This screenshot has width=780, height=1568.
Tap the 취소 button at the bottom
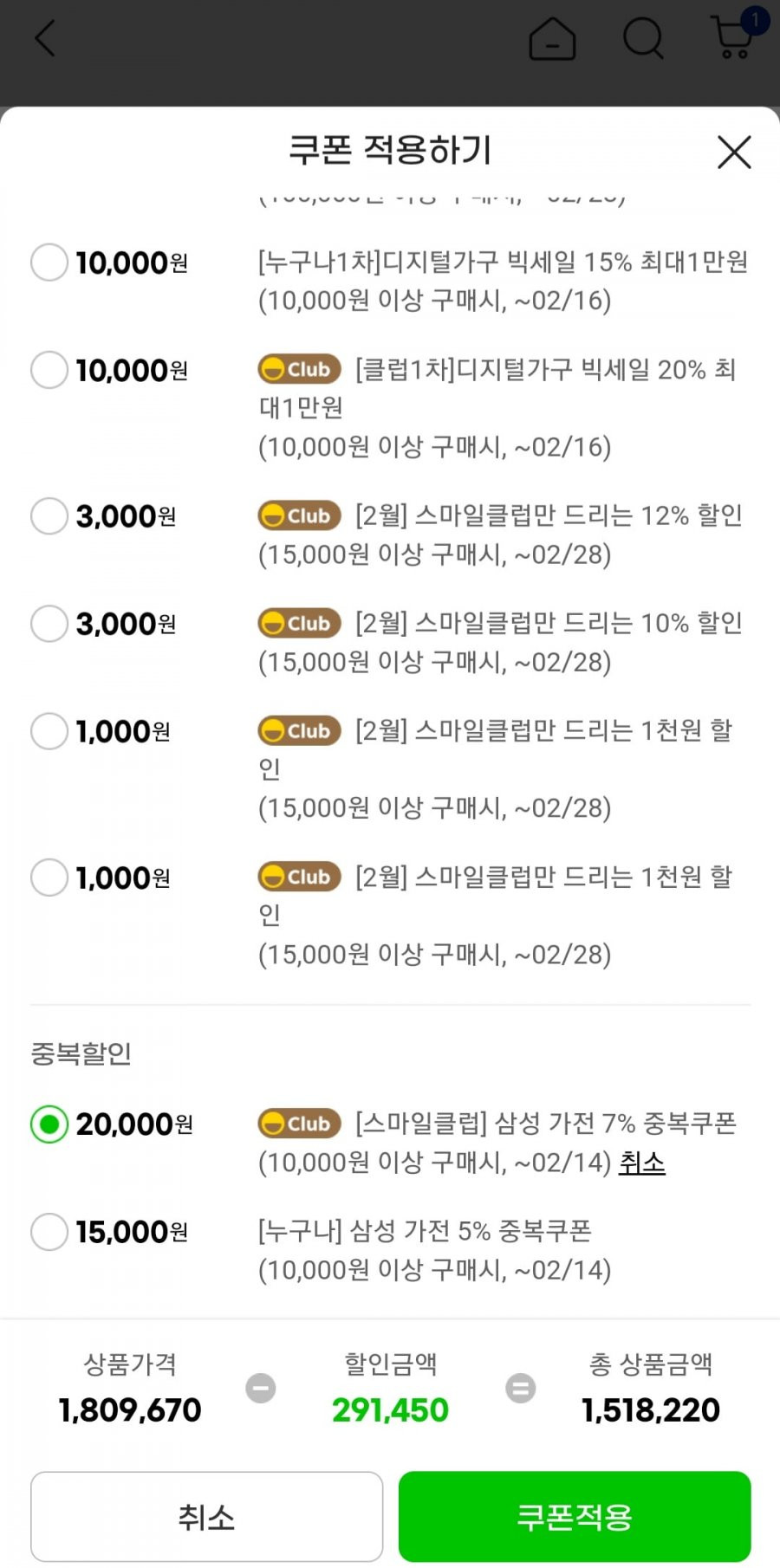pyautogui.click(x=206, y=1517)
